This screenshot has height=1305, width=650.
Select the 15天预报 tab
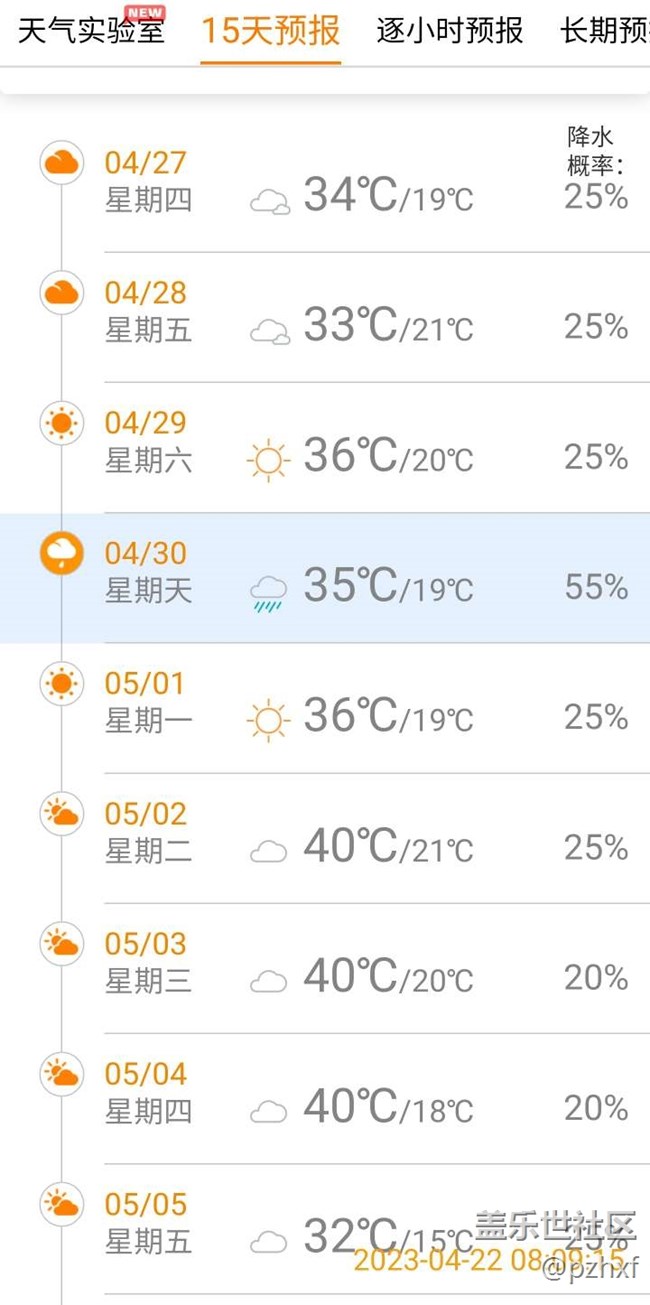(x=270, y=31)
